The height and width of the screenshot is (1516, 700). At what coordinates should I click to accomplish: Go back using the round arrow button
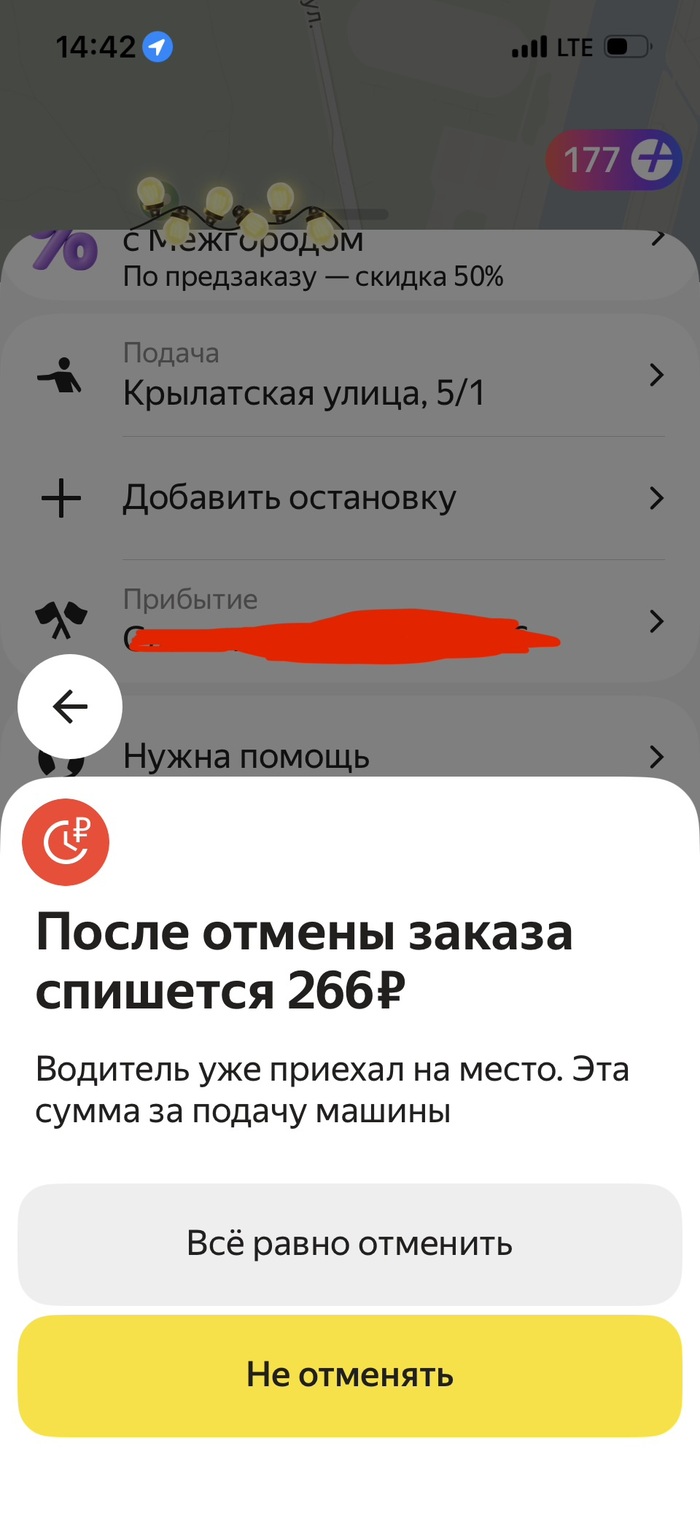point(70,707)
